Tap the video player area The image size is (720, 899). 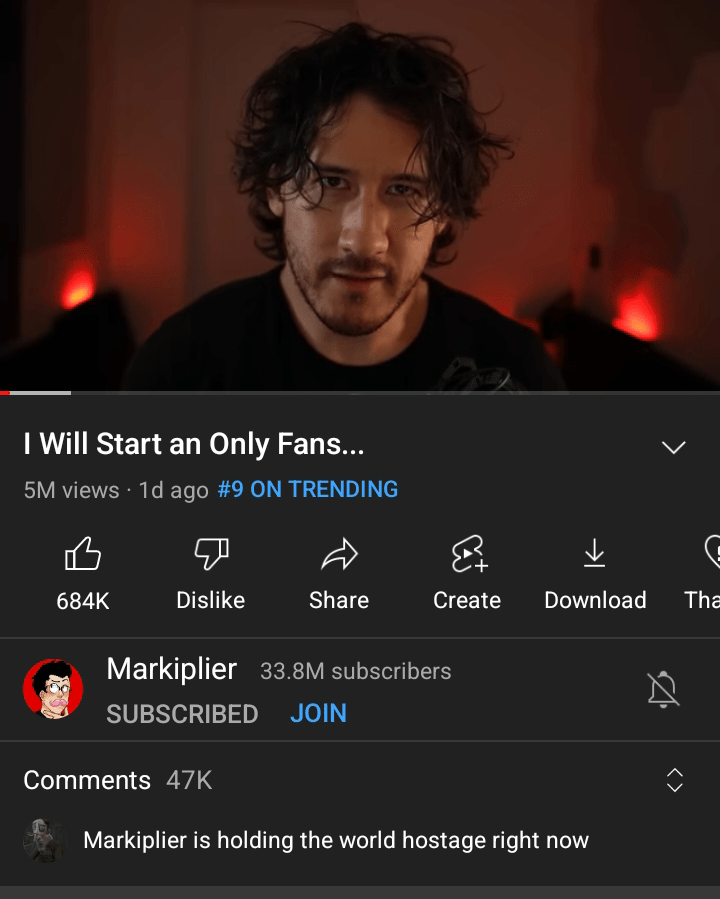360,195
